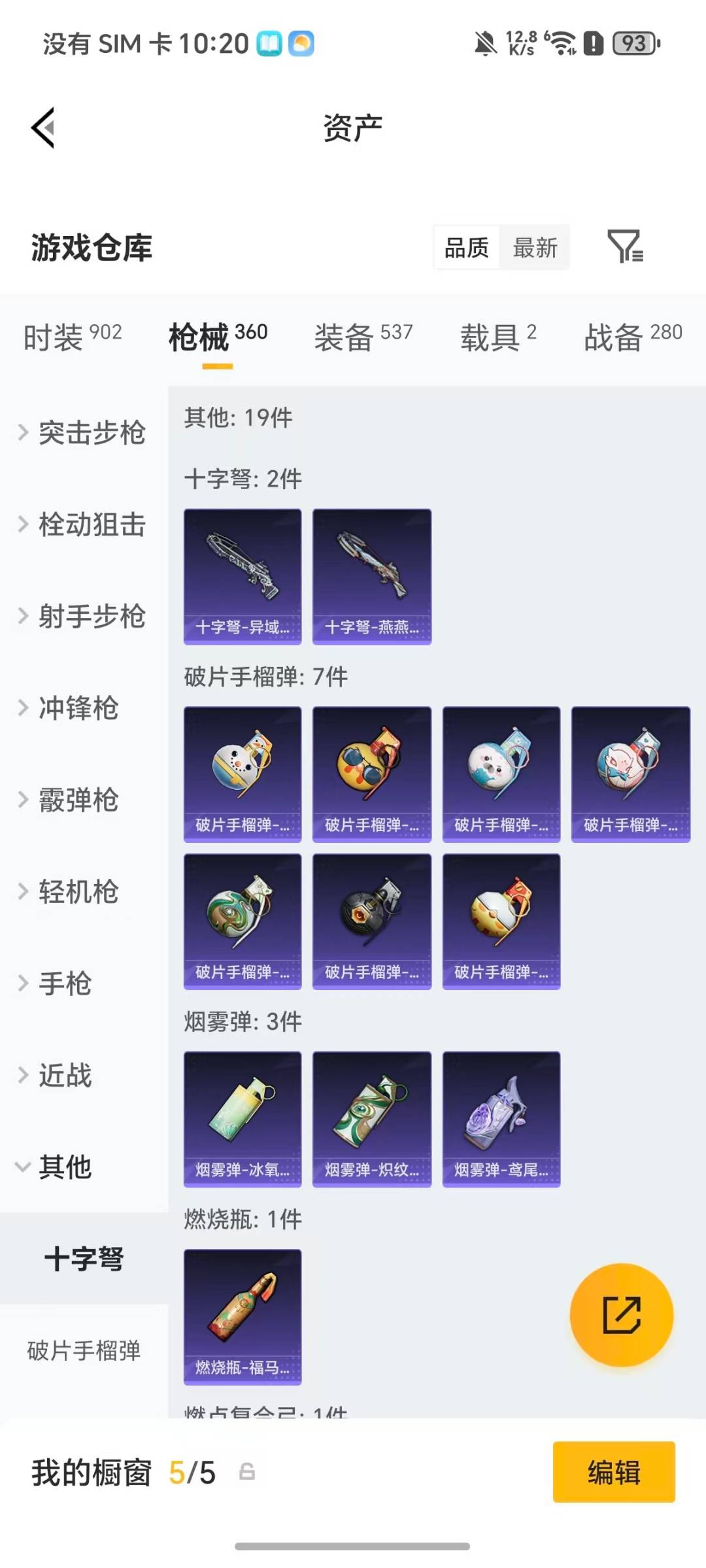Select the 烟雾弹-冰氧 smoke grenade

243,1118
